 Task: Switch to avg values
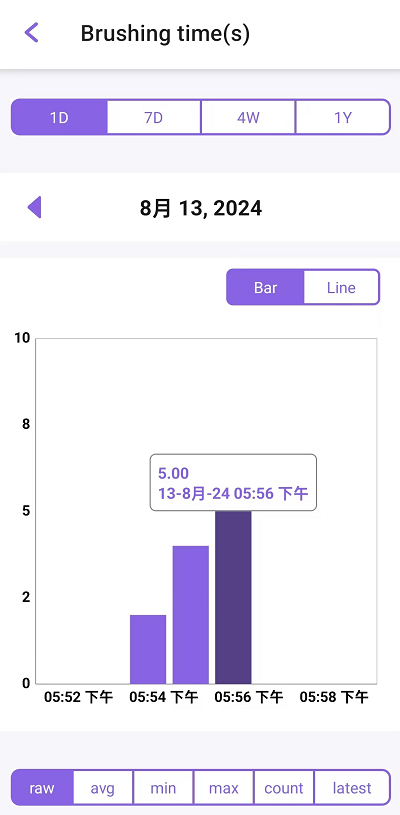[x=103, y=788]
